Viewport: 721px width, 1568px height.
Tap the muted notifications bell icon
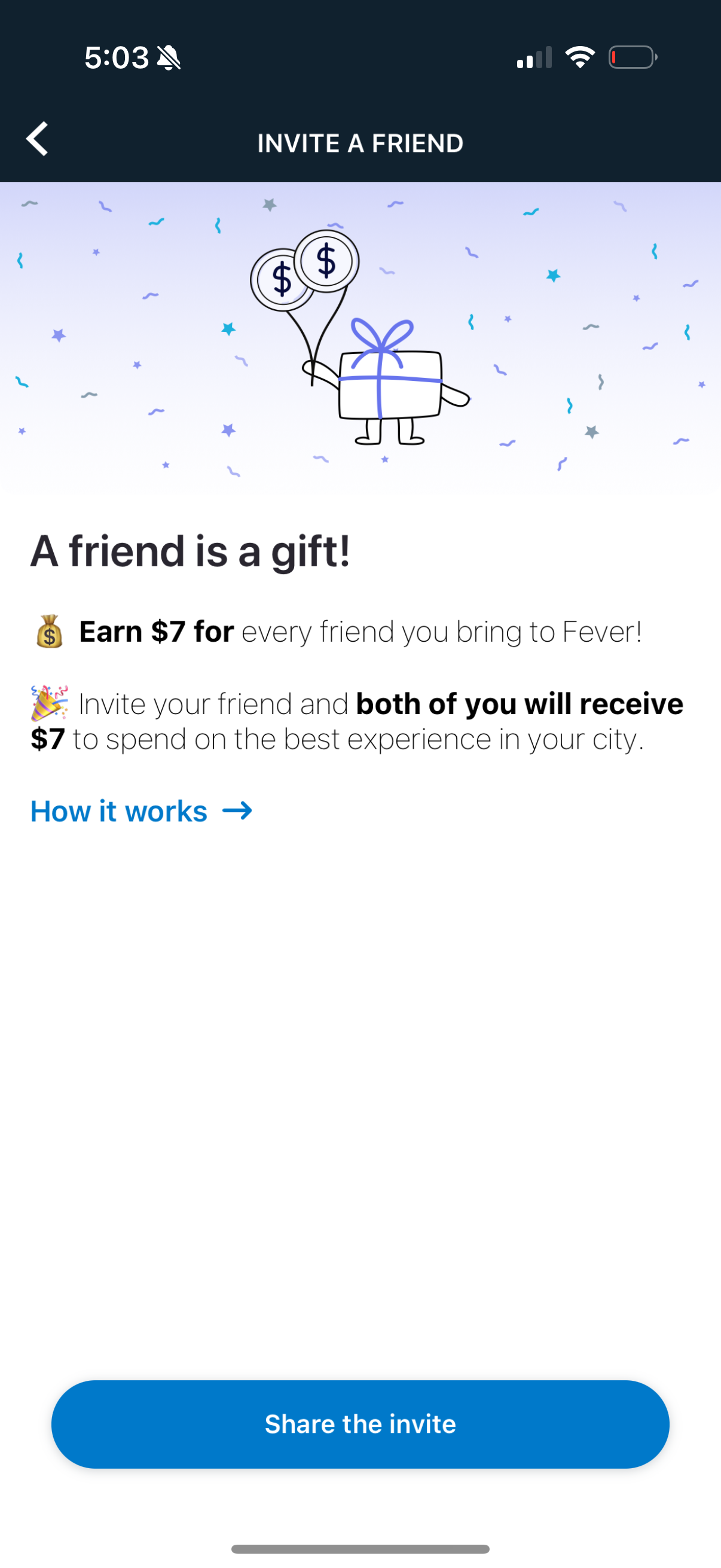[170, 57]
